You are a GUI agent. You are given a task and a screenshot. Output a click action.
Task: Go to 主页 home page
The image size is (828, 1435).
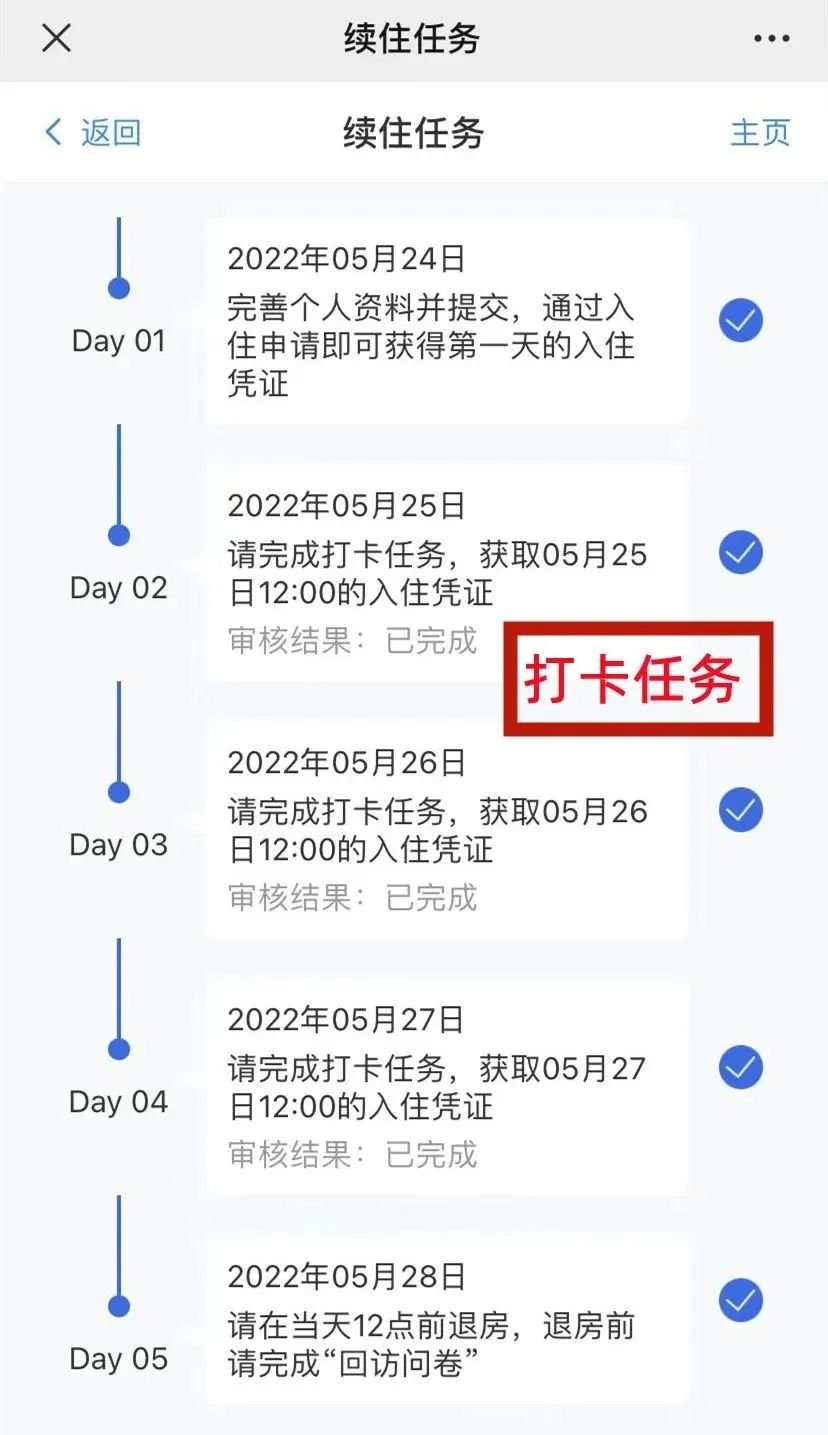pyautogui.click(x=760, y=132)
